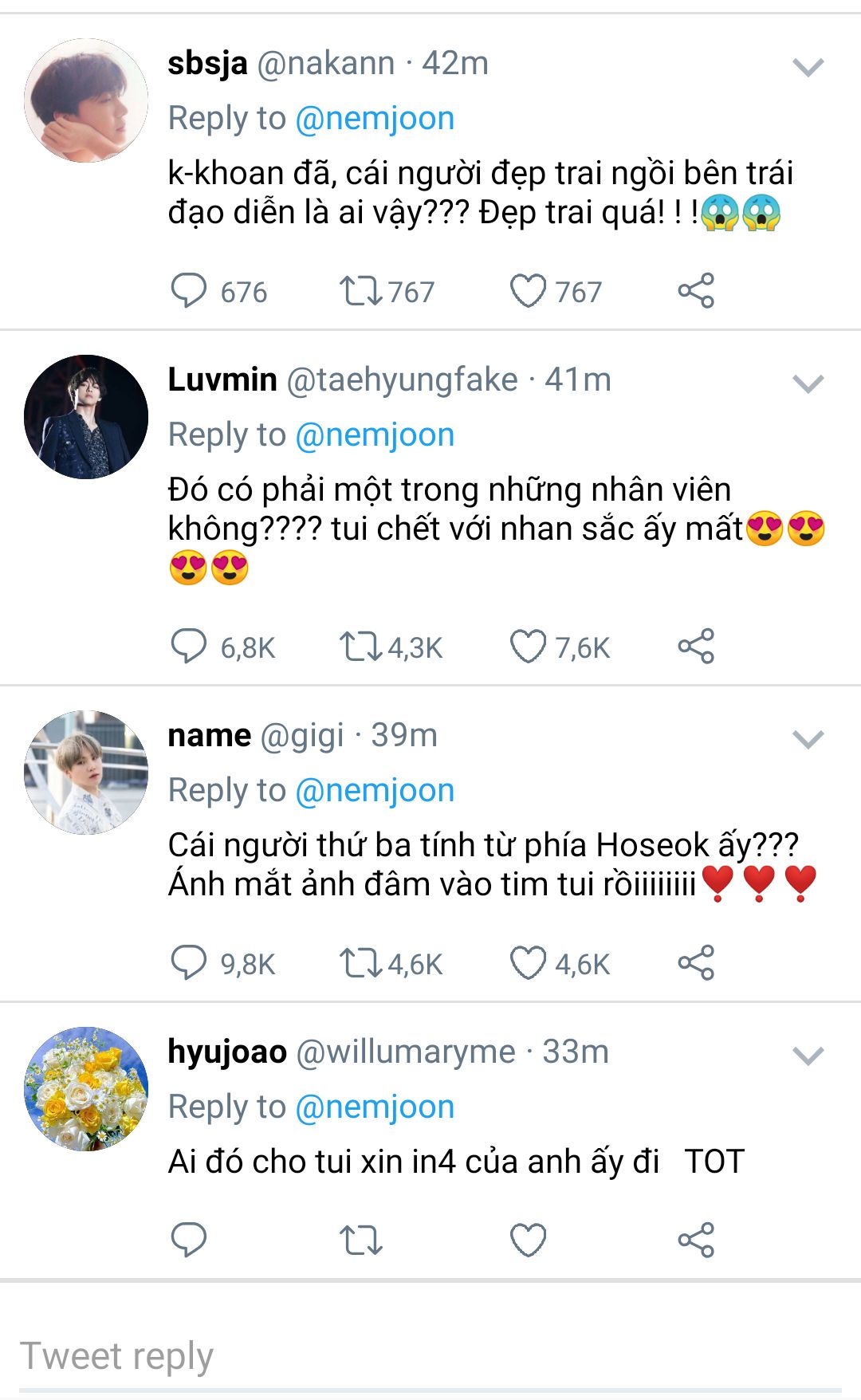View sbsja's profile avatar

[86, 100]
